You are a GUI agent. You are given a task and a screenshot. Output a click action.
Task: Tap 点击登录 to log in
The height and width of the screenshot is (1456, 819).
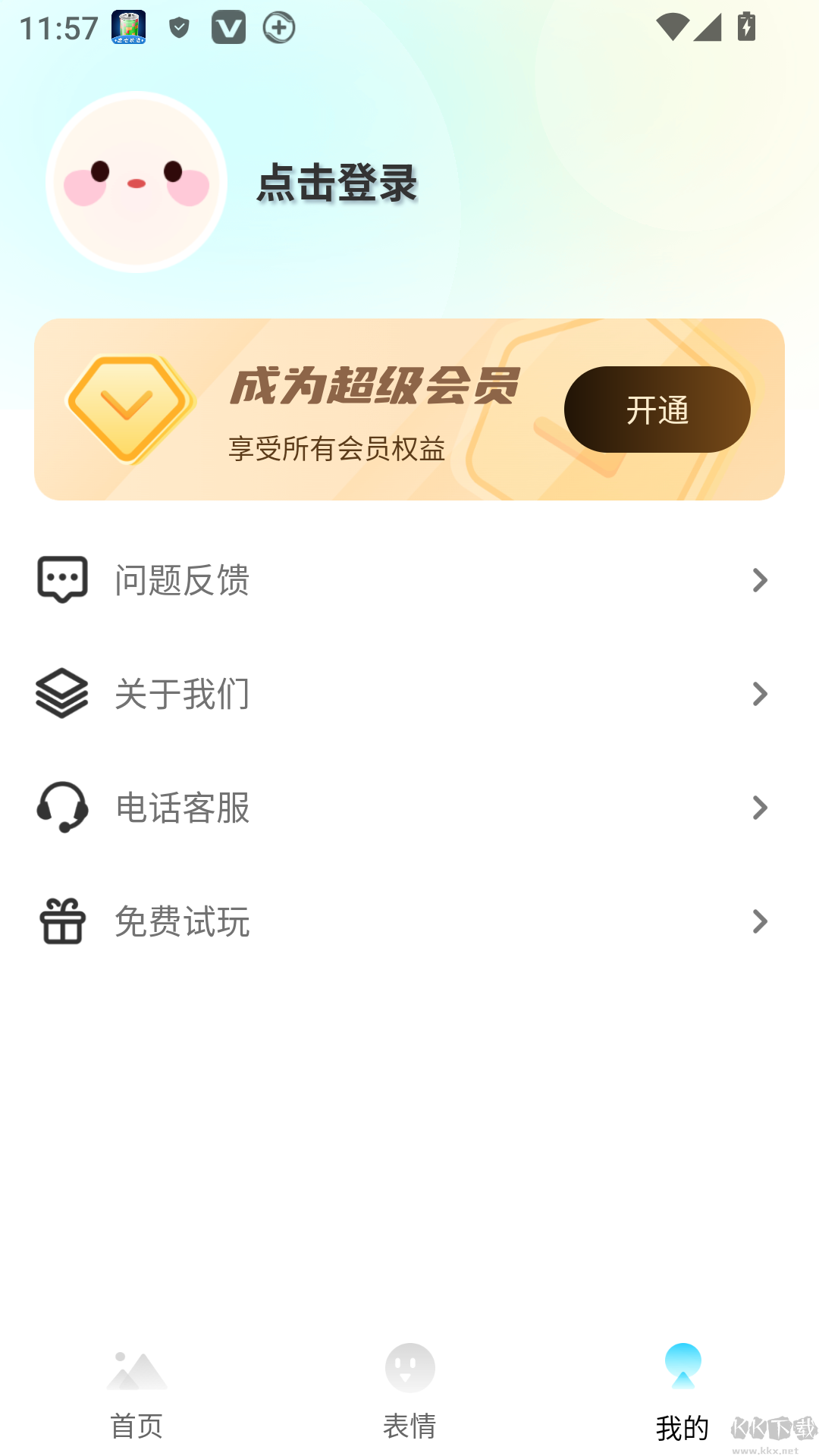pos(336,182)
